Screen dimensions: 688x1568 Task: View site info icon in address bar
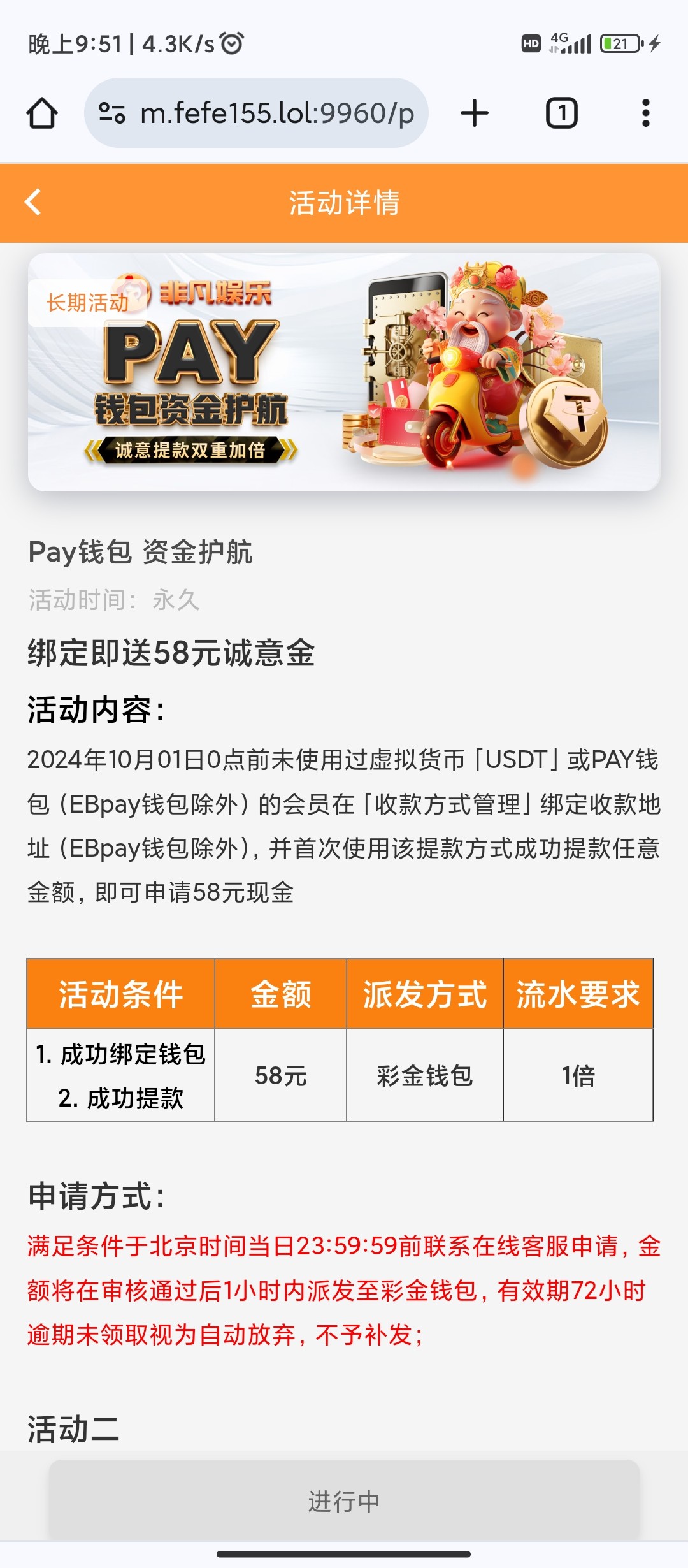[x=112, y=113]
